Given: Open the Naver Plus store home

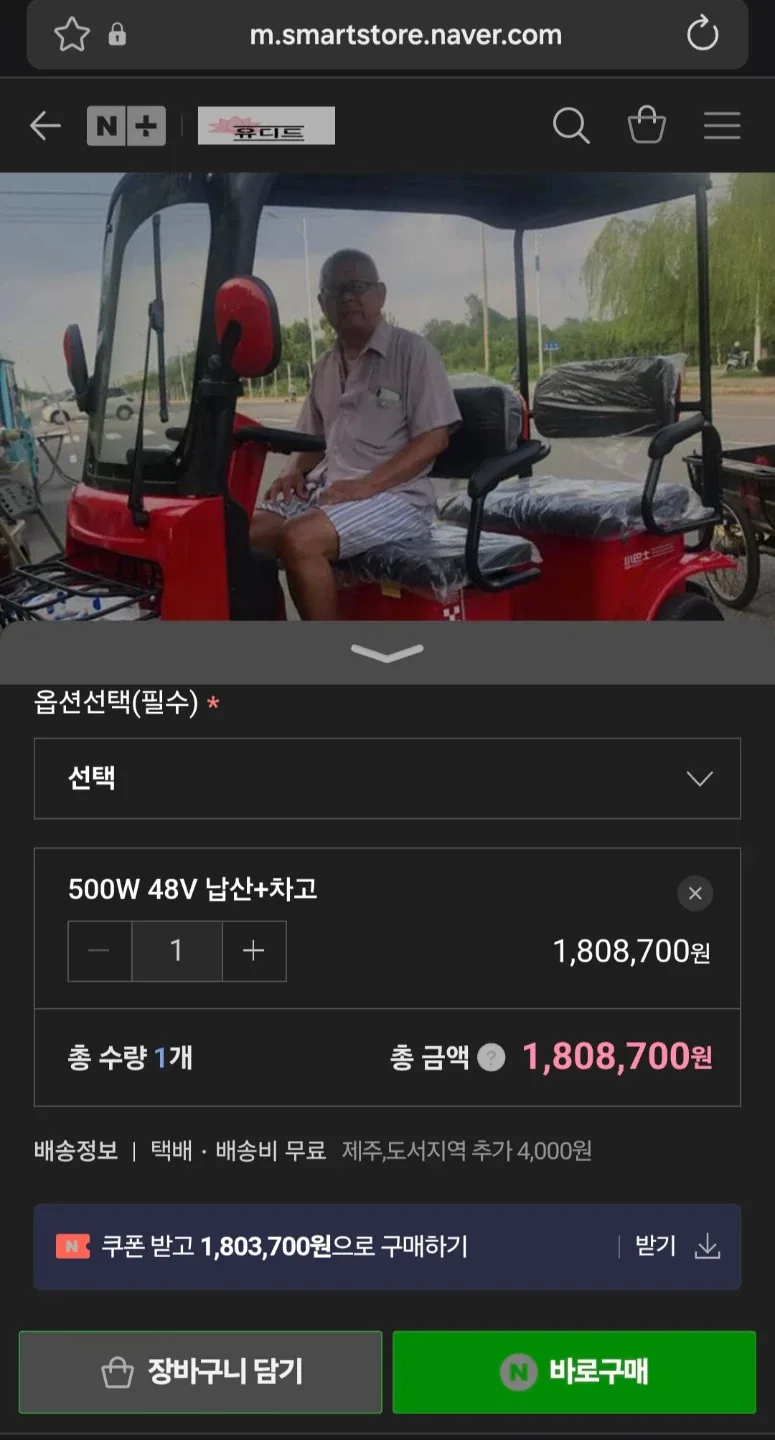Looking at the screenshot, I should pos(126,126).
